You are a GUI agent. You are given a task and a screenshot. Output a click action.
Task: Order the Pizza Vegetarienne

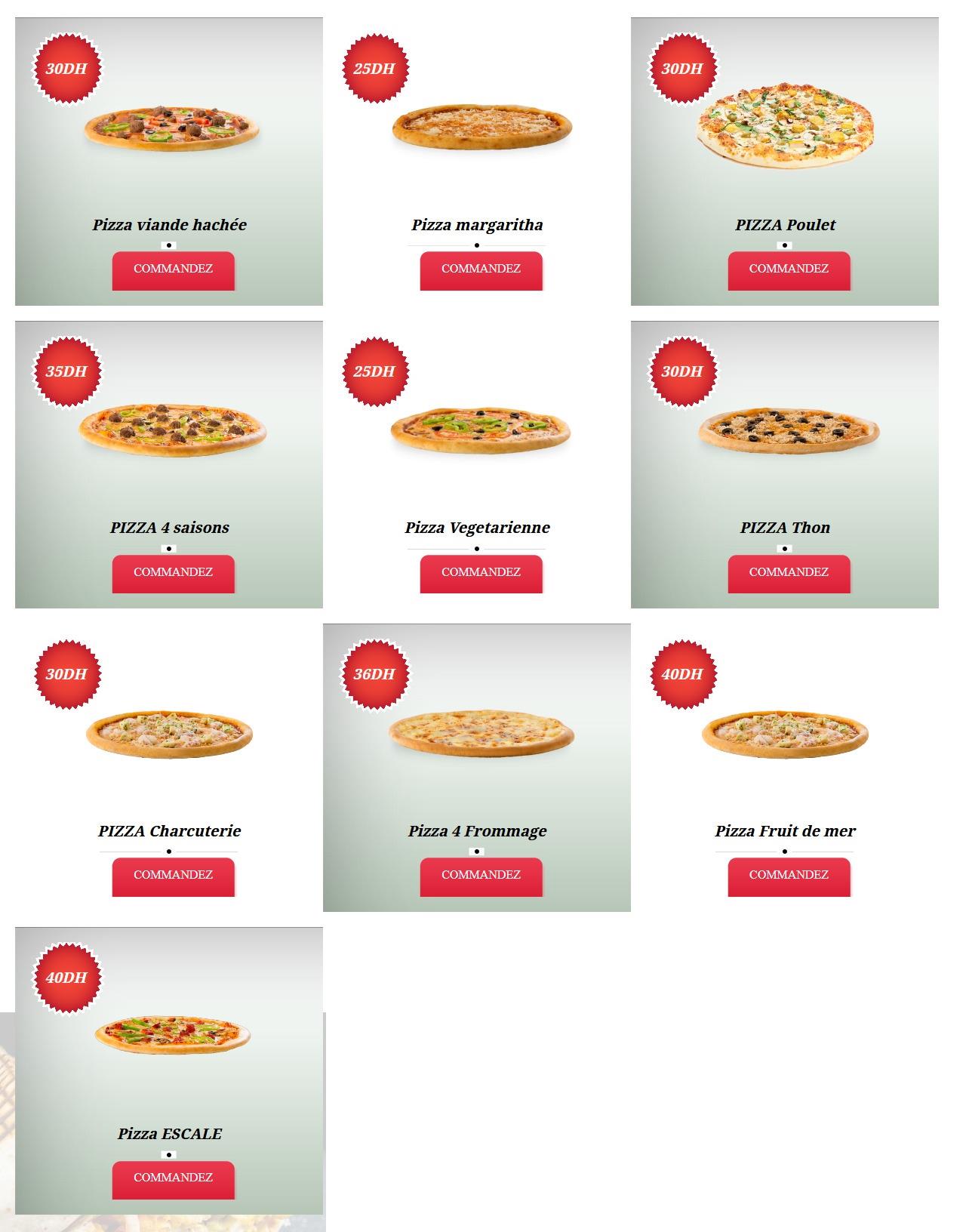481,573
